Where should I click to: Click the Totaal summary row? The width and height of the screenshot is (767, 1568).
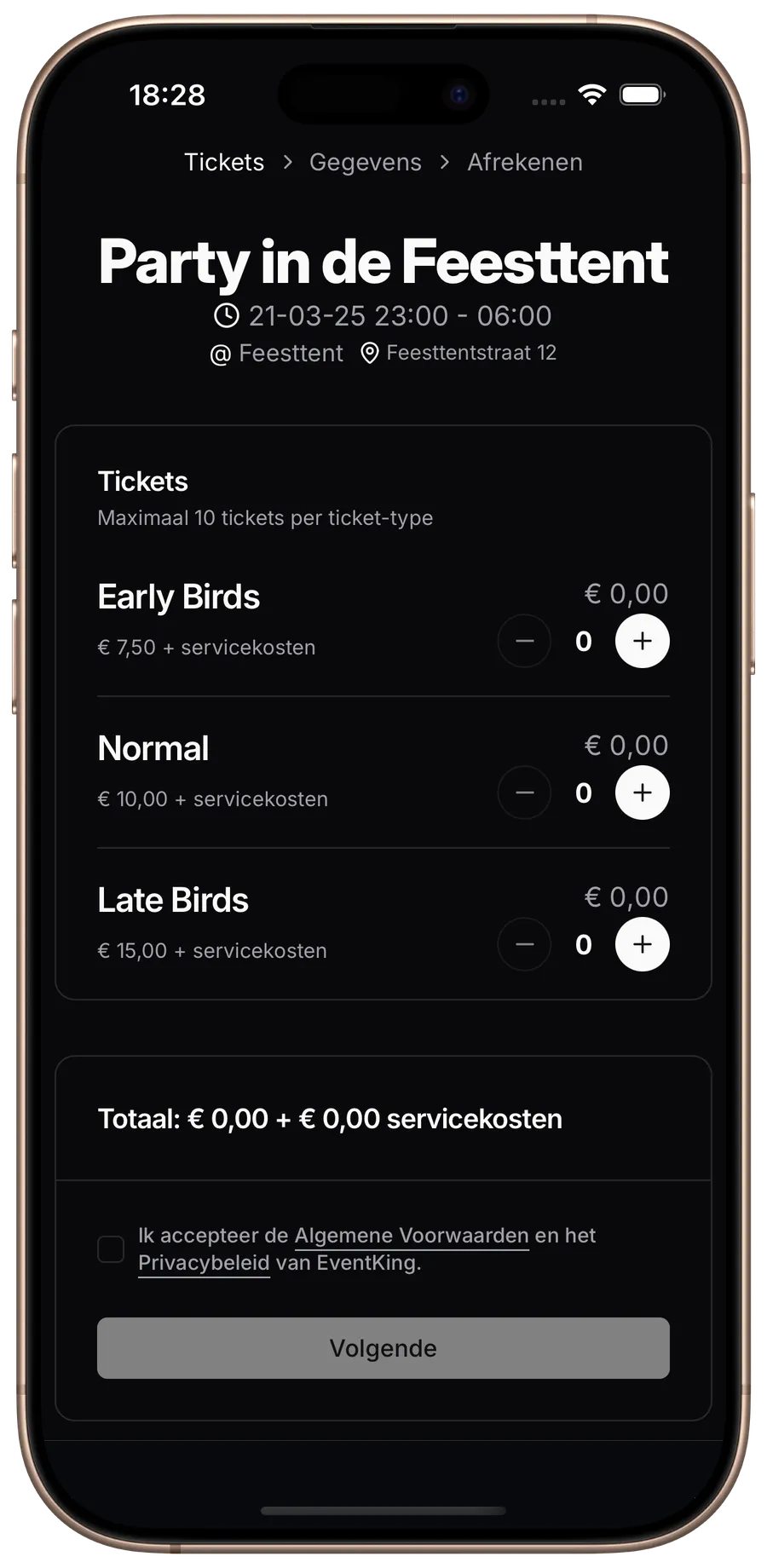pos(331,1118)
